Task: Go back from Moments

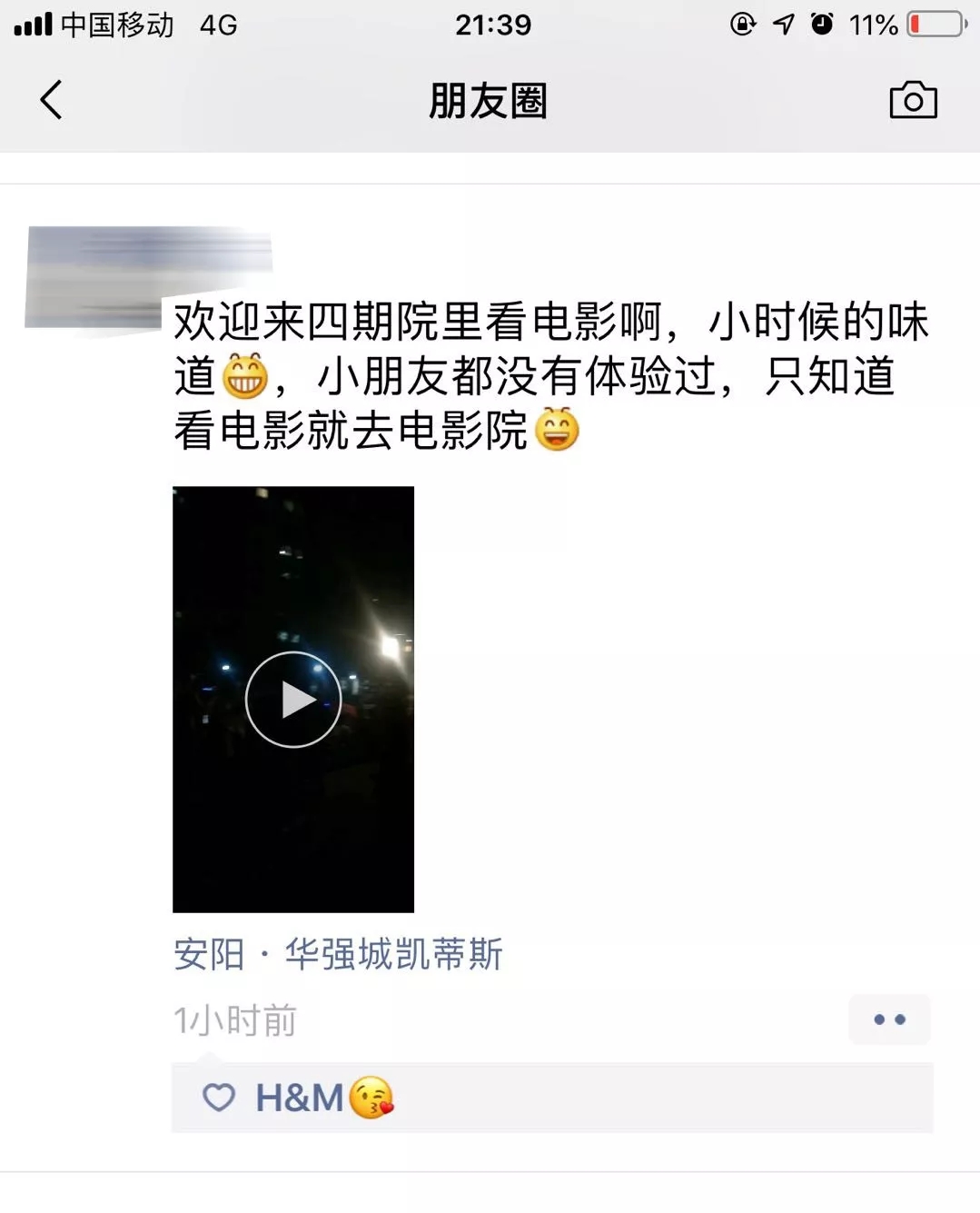Action: pos(52,100)
